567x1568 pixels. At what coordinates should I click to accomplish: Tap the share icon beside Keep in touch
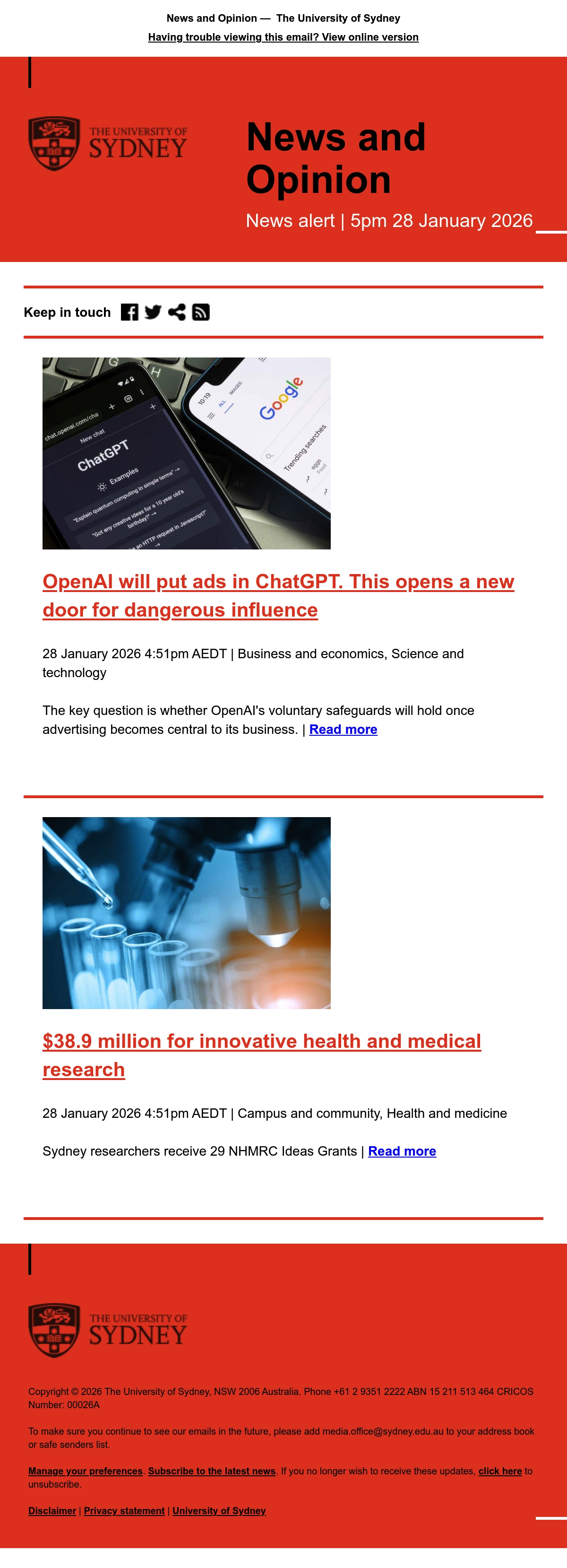pyautogui.click(x=177, y=312)
